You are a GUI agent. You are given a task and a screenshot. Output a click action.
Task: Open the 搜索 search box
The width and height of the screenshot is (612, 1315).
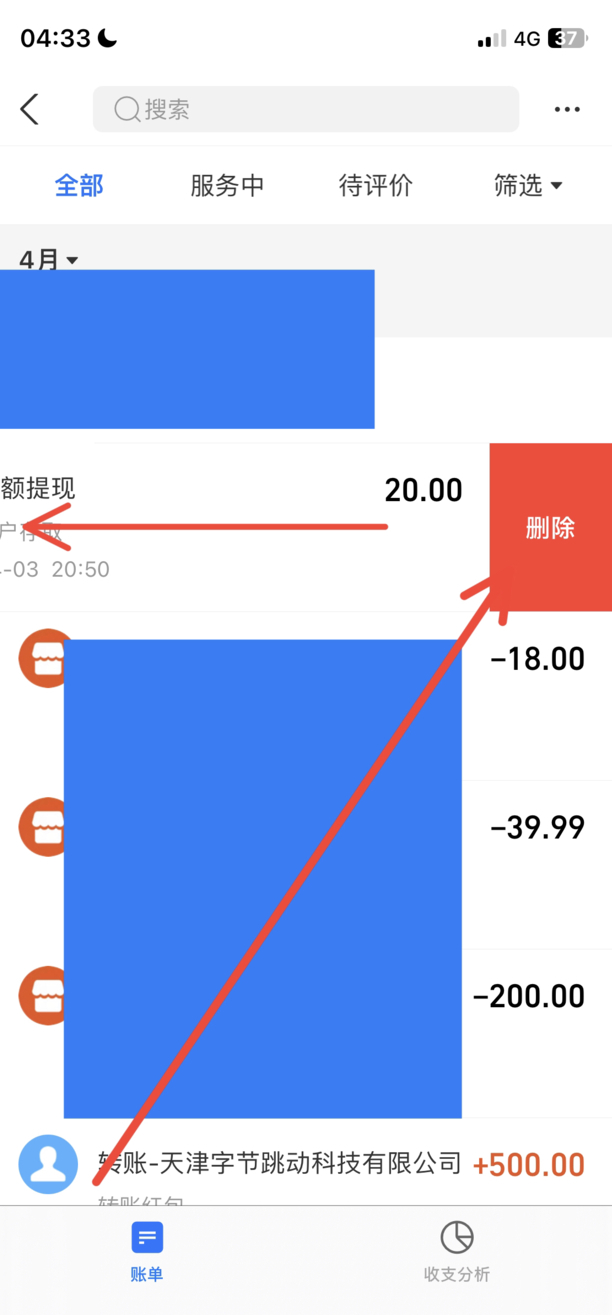306,109
